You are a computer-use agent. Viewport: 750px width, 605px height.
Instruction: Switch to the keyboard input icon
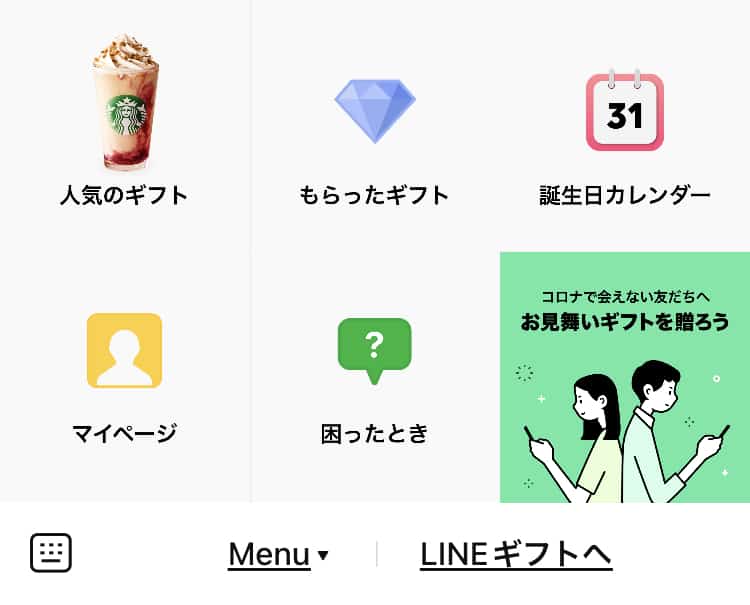pyautogui.click(x=51, y=553)
